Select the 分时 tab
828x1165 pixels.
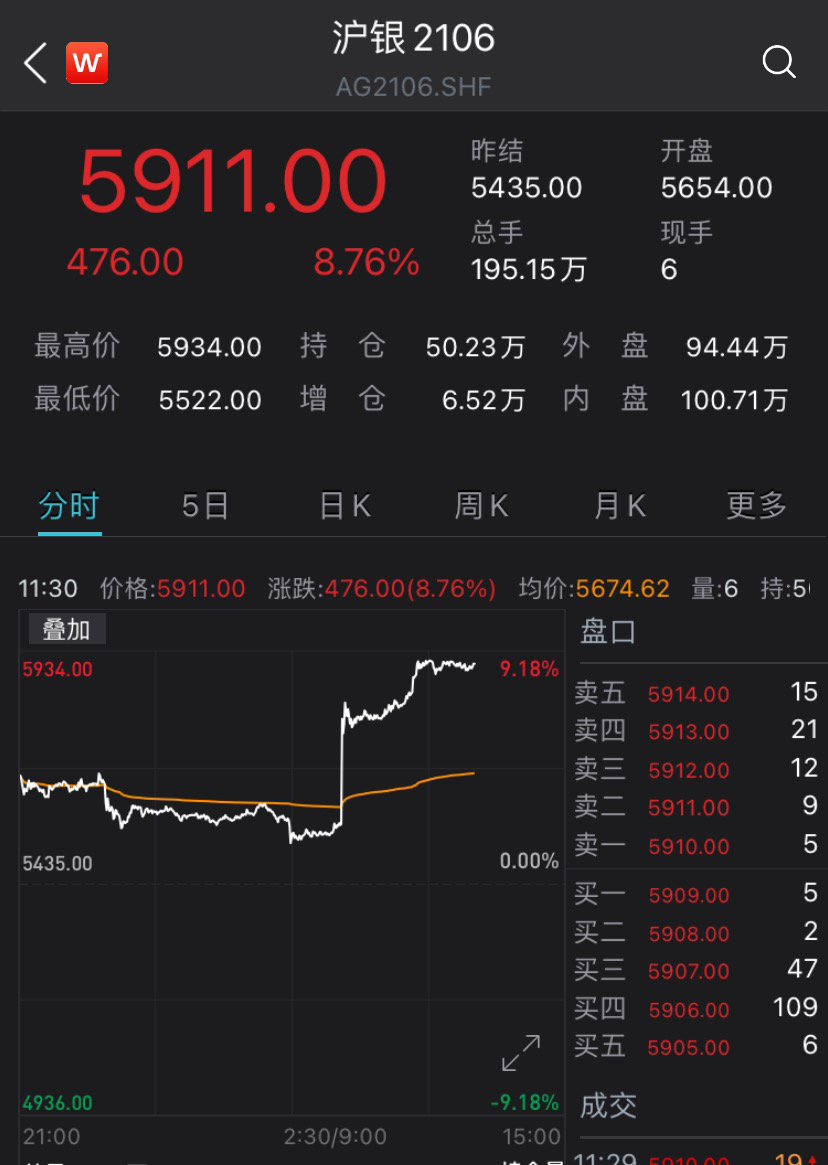point(69,506)
